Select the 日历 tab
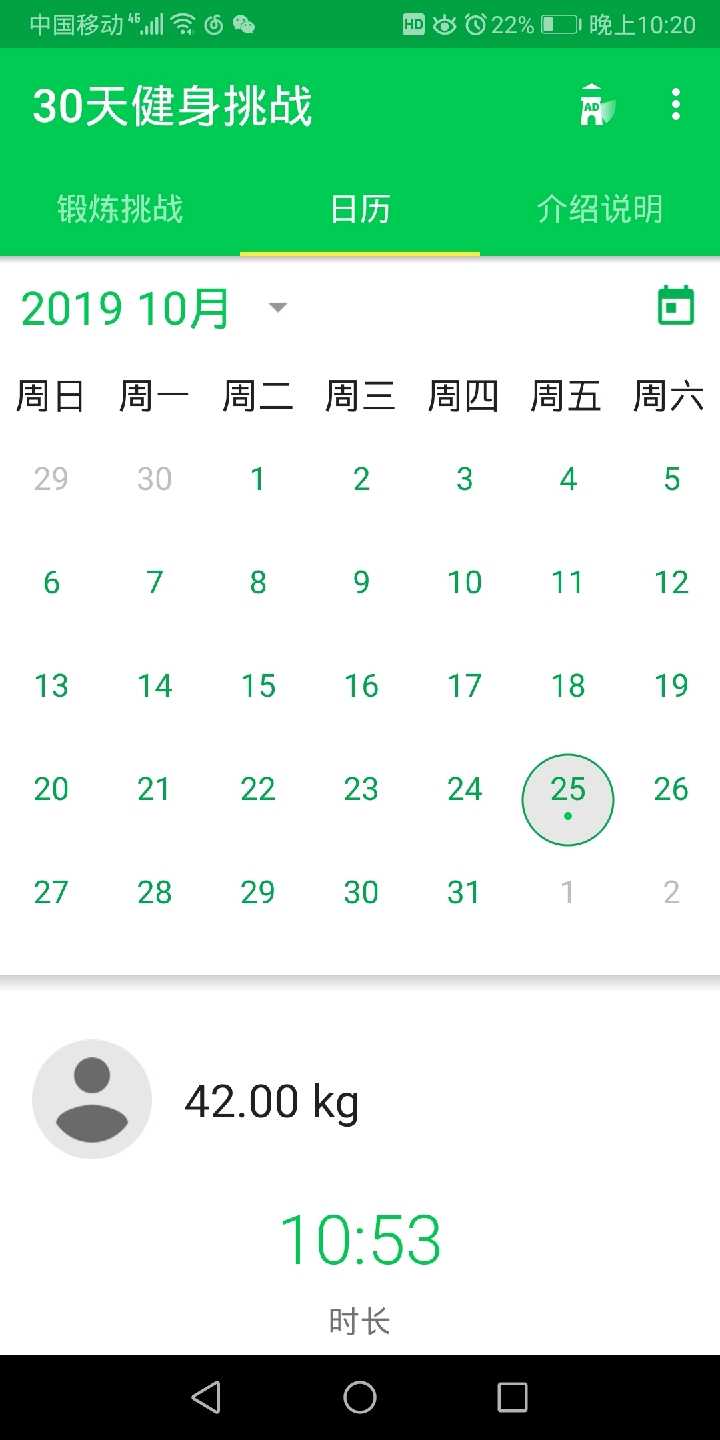 point(360,209)
